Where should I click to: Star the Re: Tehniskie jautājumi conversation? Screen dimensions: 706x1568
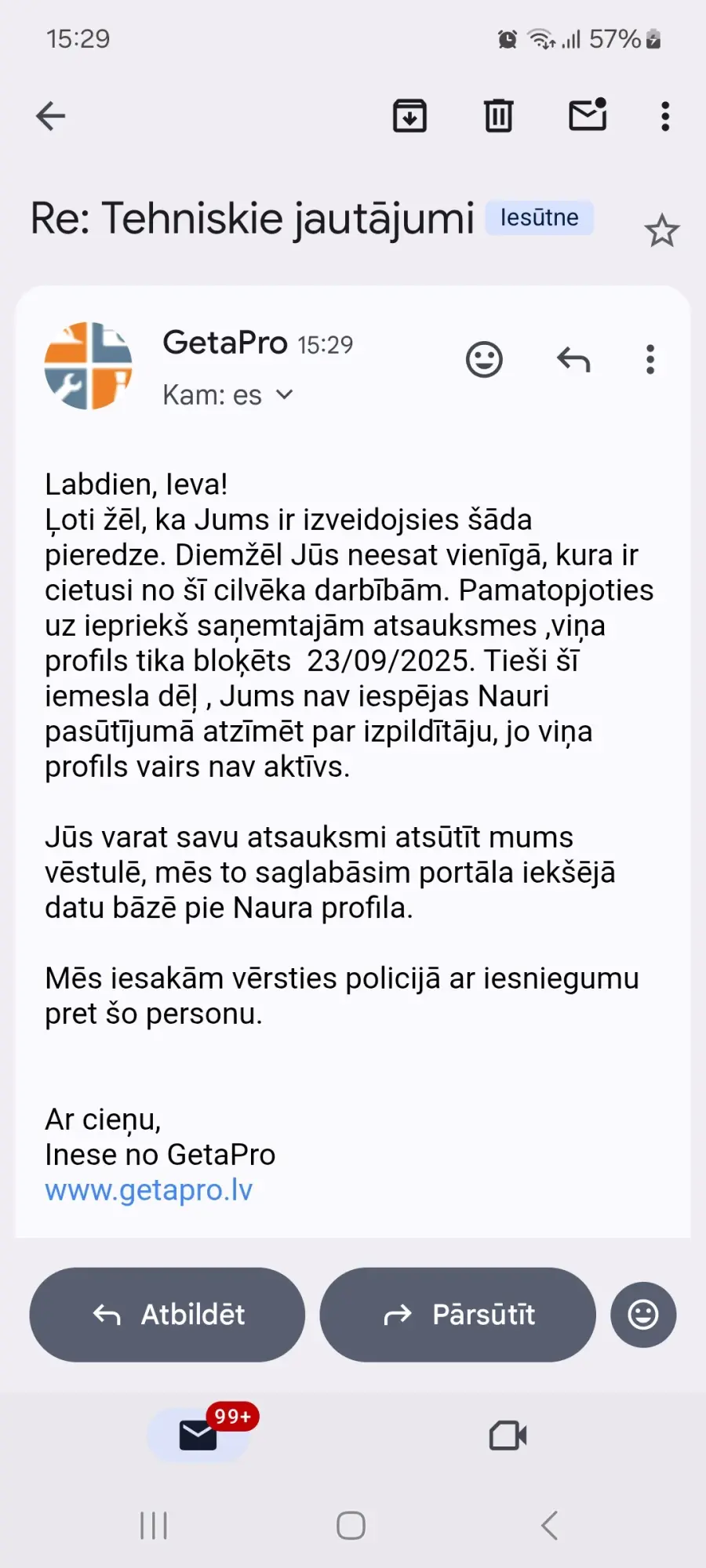[661, 230]
